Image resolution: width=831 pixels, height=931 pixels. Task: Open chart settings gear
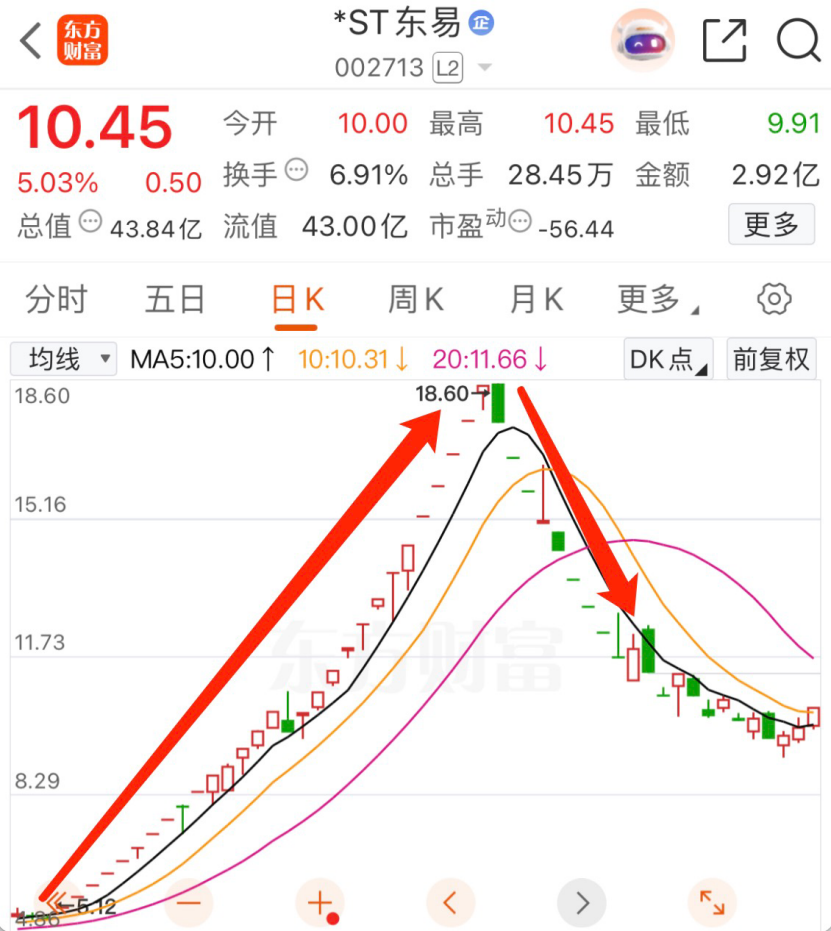774,299
